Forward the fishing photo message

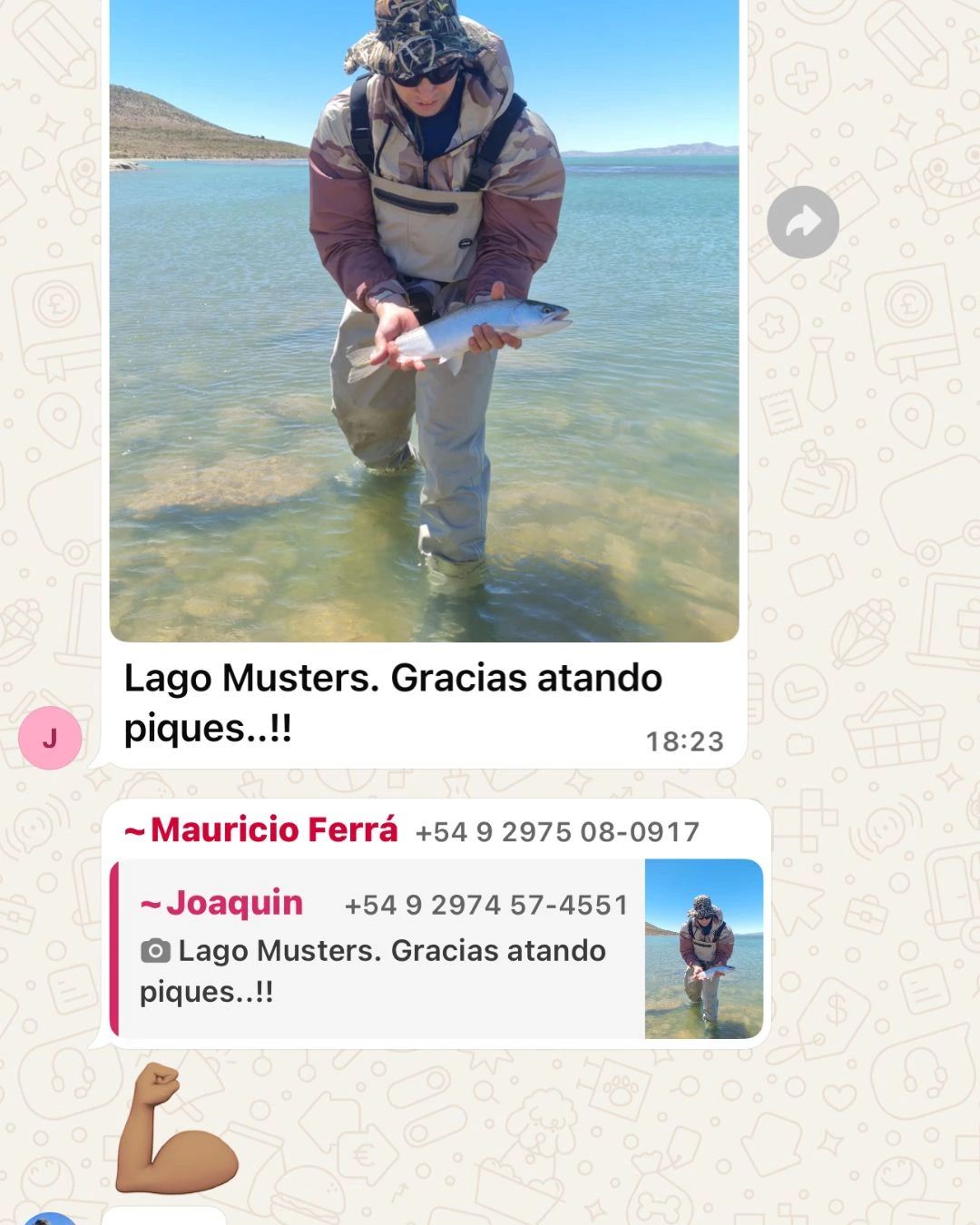click(802, 222)
